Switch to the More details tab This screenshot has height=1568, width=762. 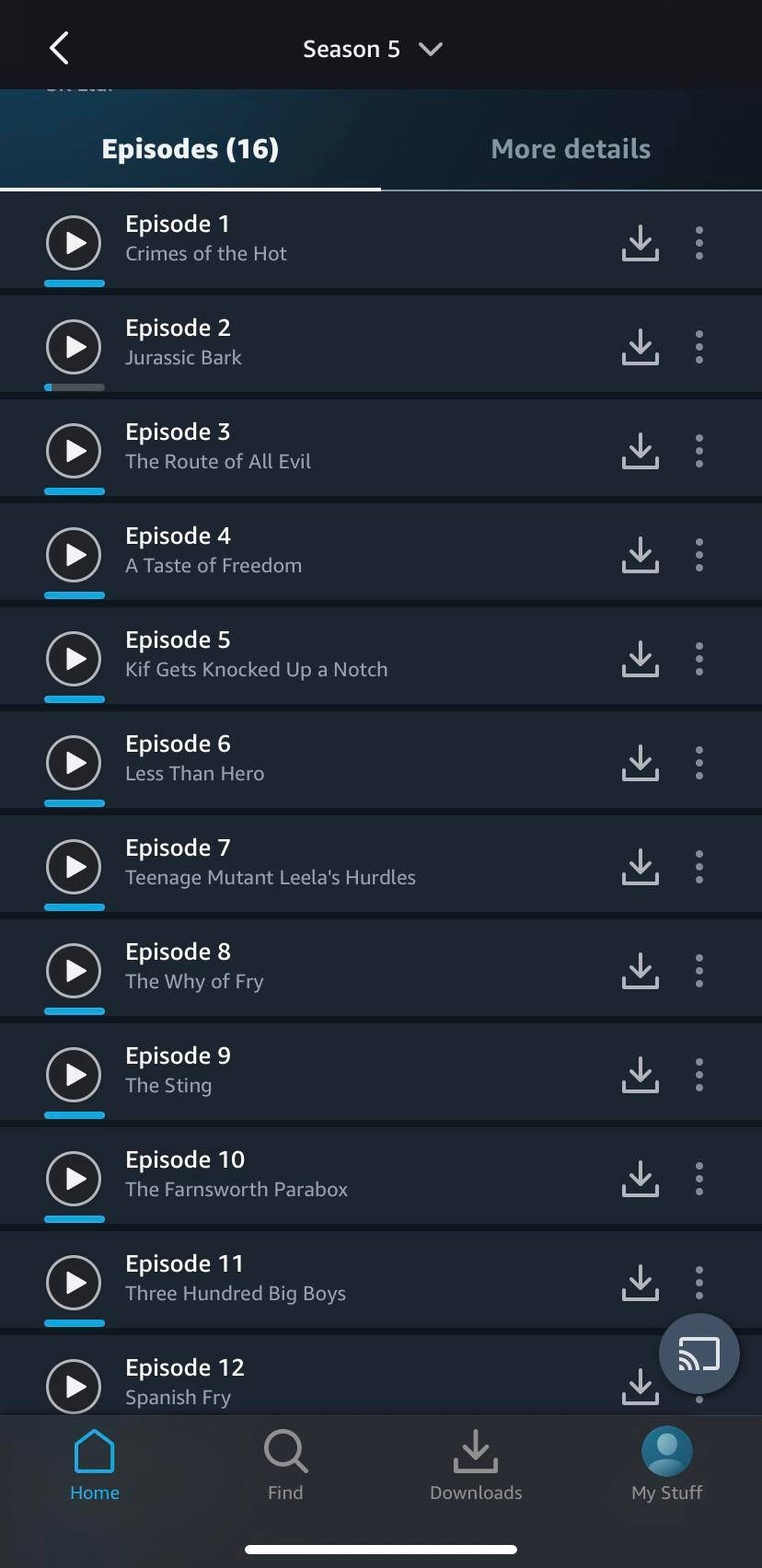[571, 148]
